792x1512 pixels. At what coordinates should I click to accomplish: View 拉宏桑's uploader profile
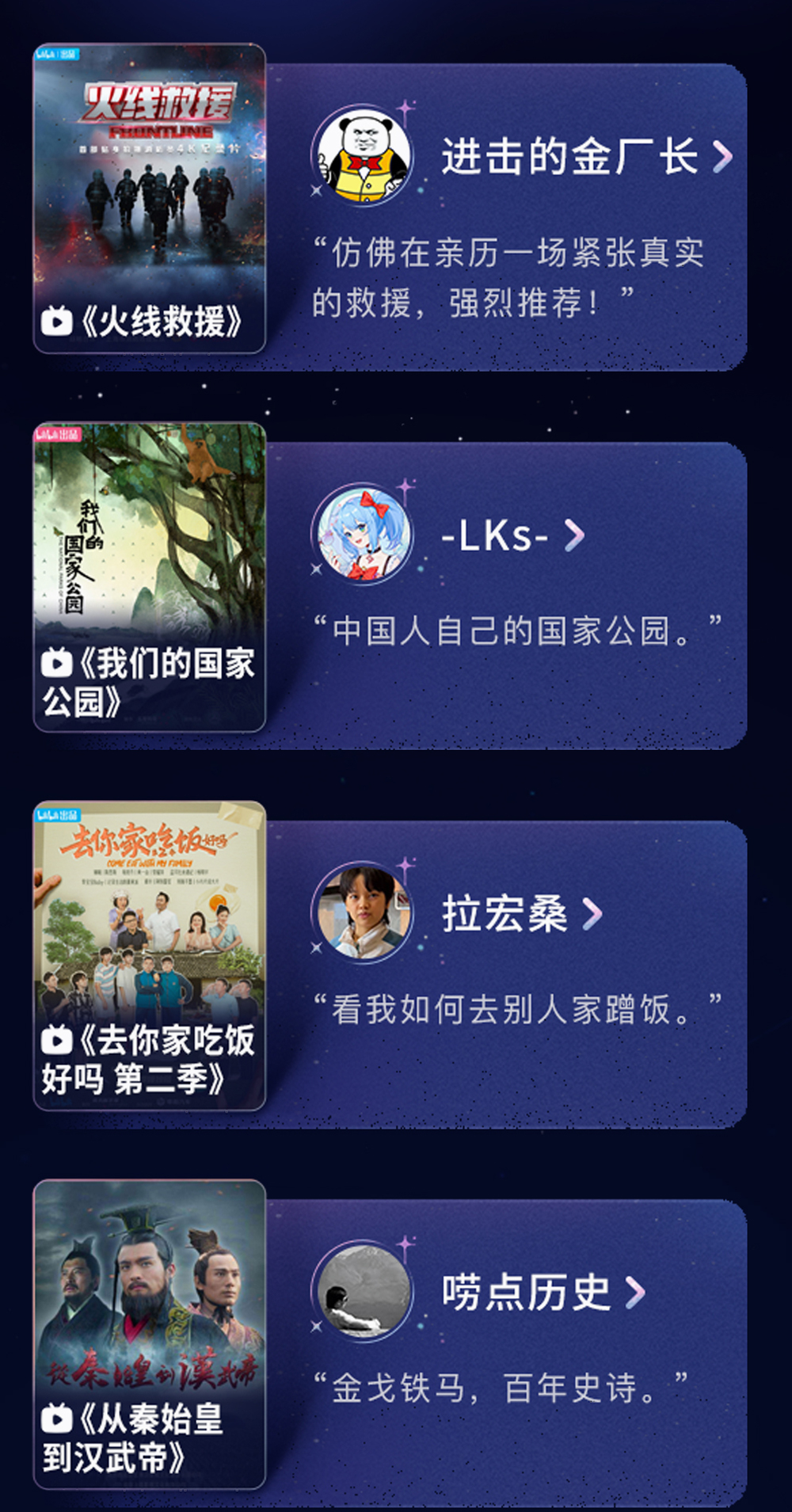(520, 914)
